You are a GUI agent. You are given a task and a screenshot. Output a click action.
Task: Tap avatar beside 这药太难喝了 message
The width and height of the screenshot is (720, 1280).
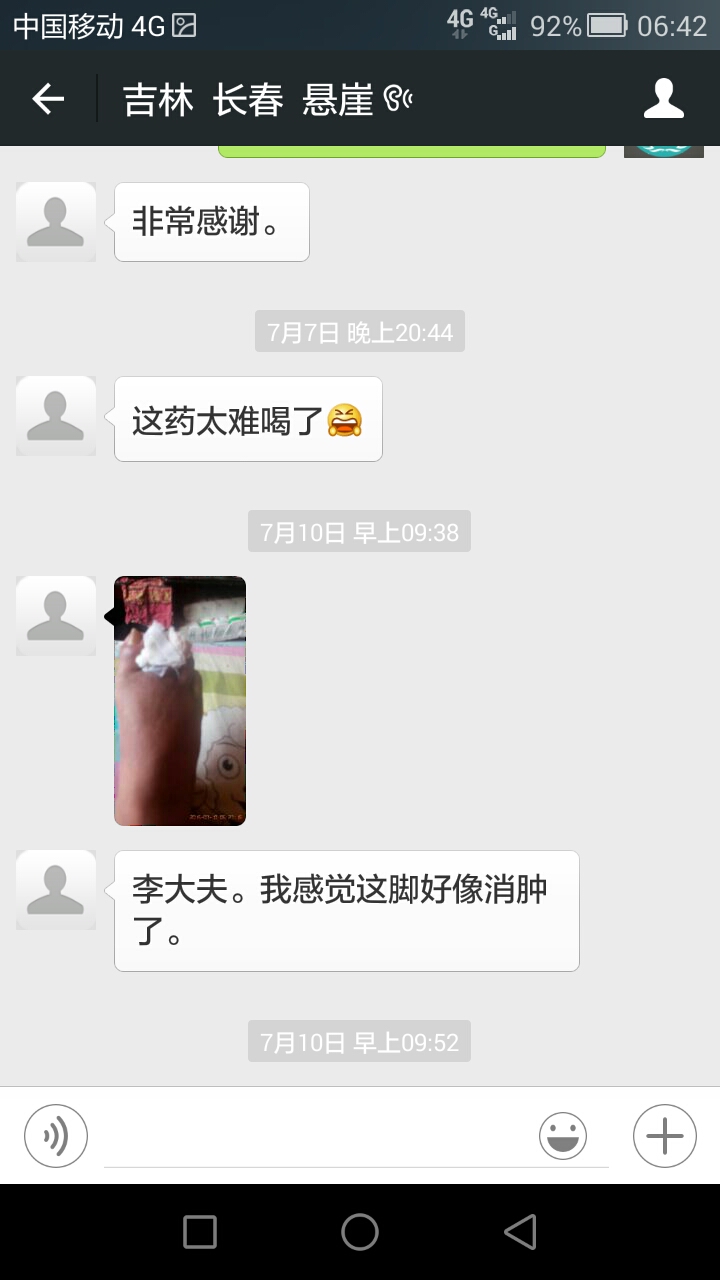(x=56, y=416)
